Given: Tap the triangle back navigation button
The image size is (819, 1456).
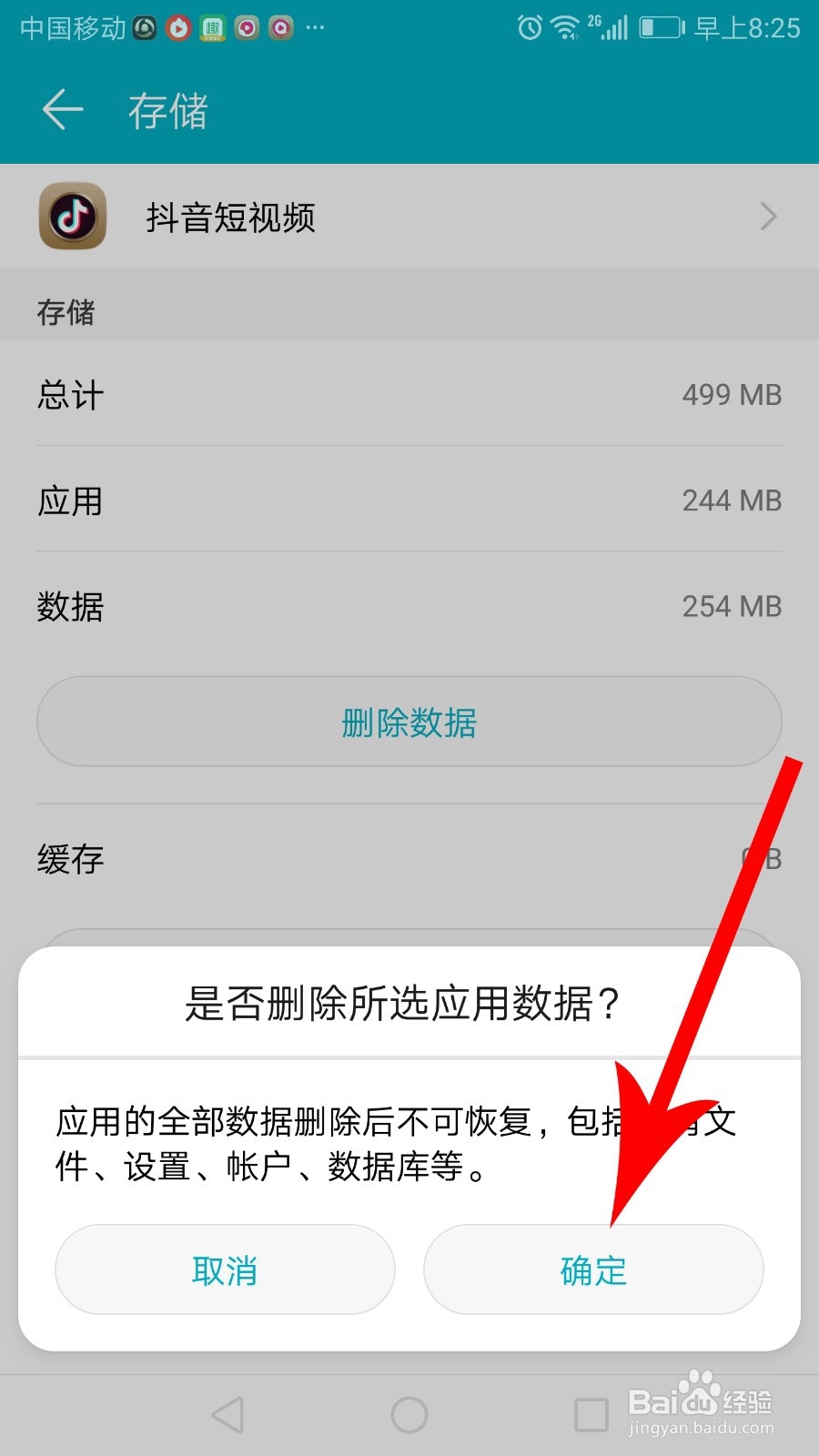Looking at the screenshot, I should [x=227, y=1413].
